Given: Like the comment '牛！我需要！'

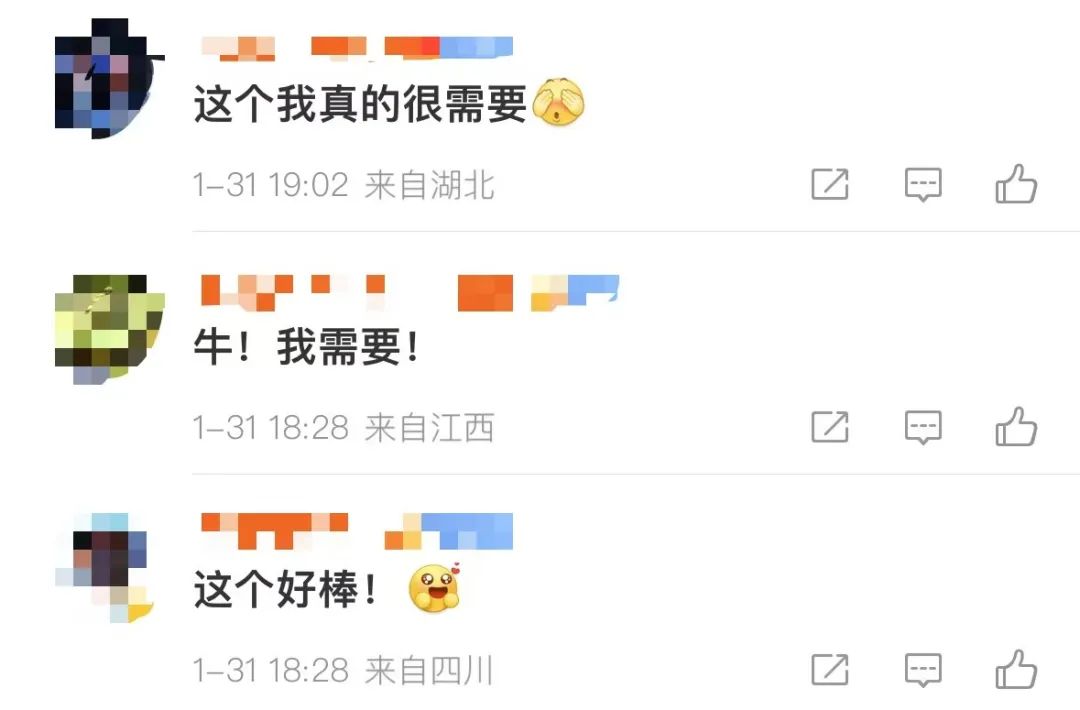Looking at the screenshot, I should 1016,427.
